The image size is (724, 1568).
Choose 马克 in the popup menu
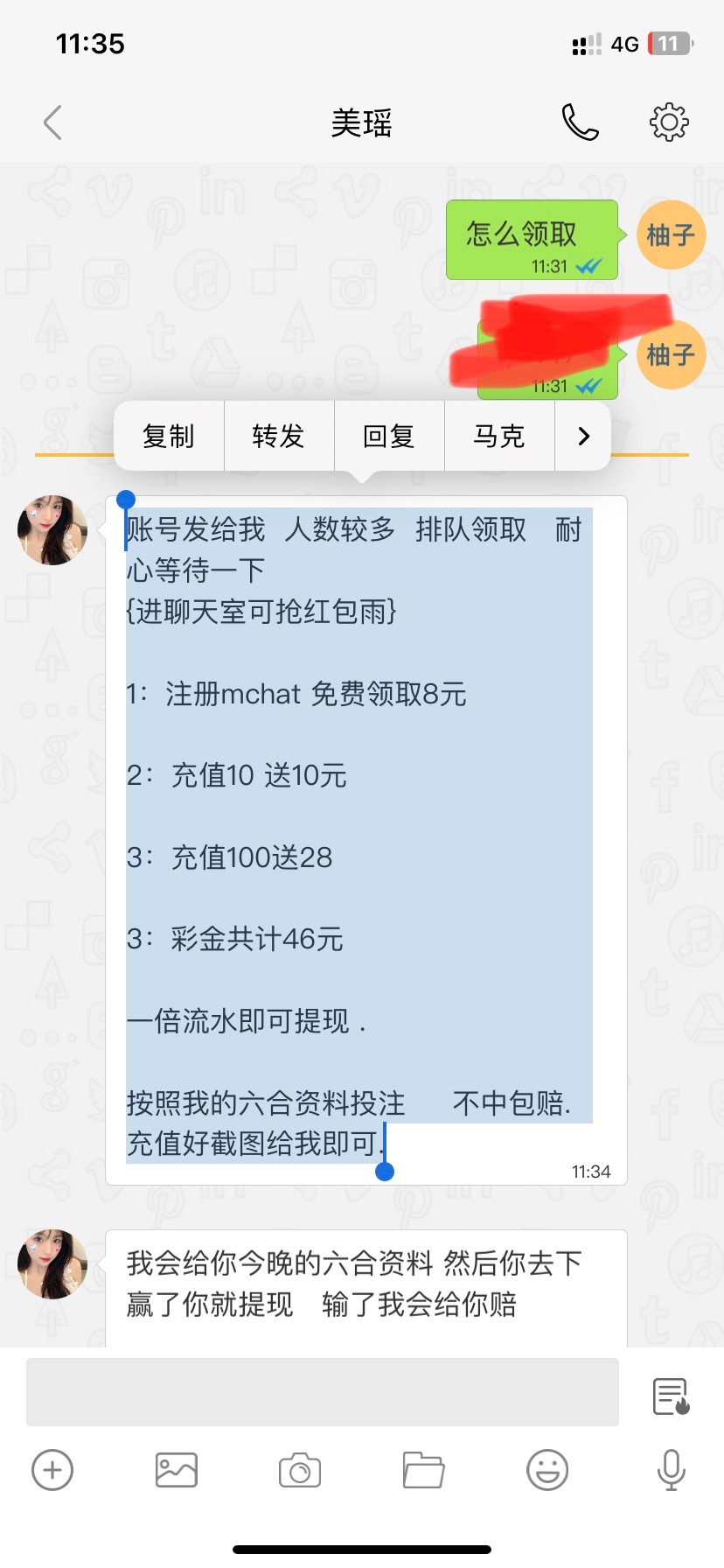[499, 436]
